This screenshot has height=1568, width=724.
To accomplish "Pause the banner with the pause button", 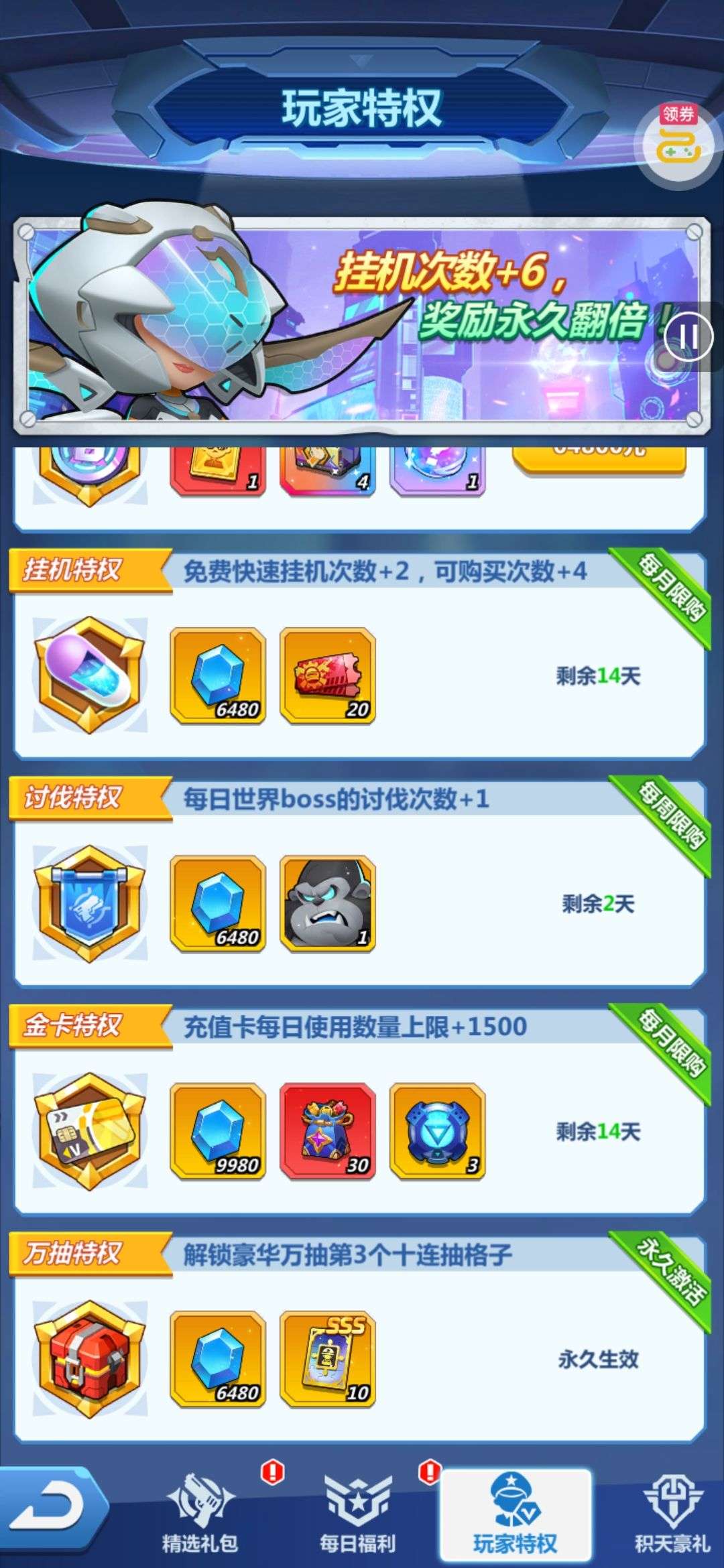I will point(689,336).
